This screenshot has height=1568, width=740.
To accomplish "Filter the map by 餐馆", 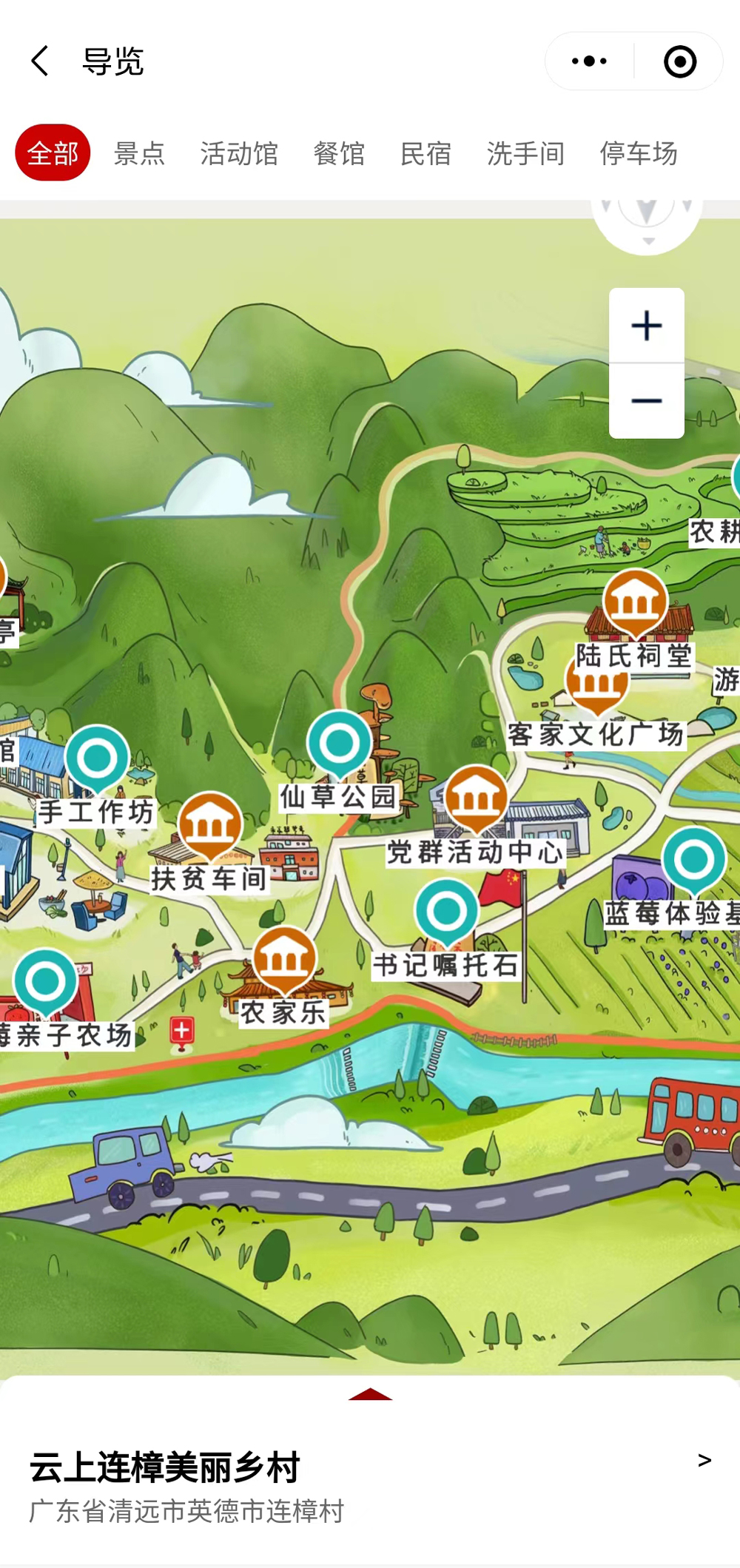I will [x=339, y=153].
